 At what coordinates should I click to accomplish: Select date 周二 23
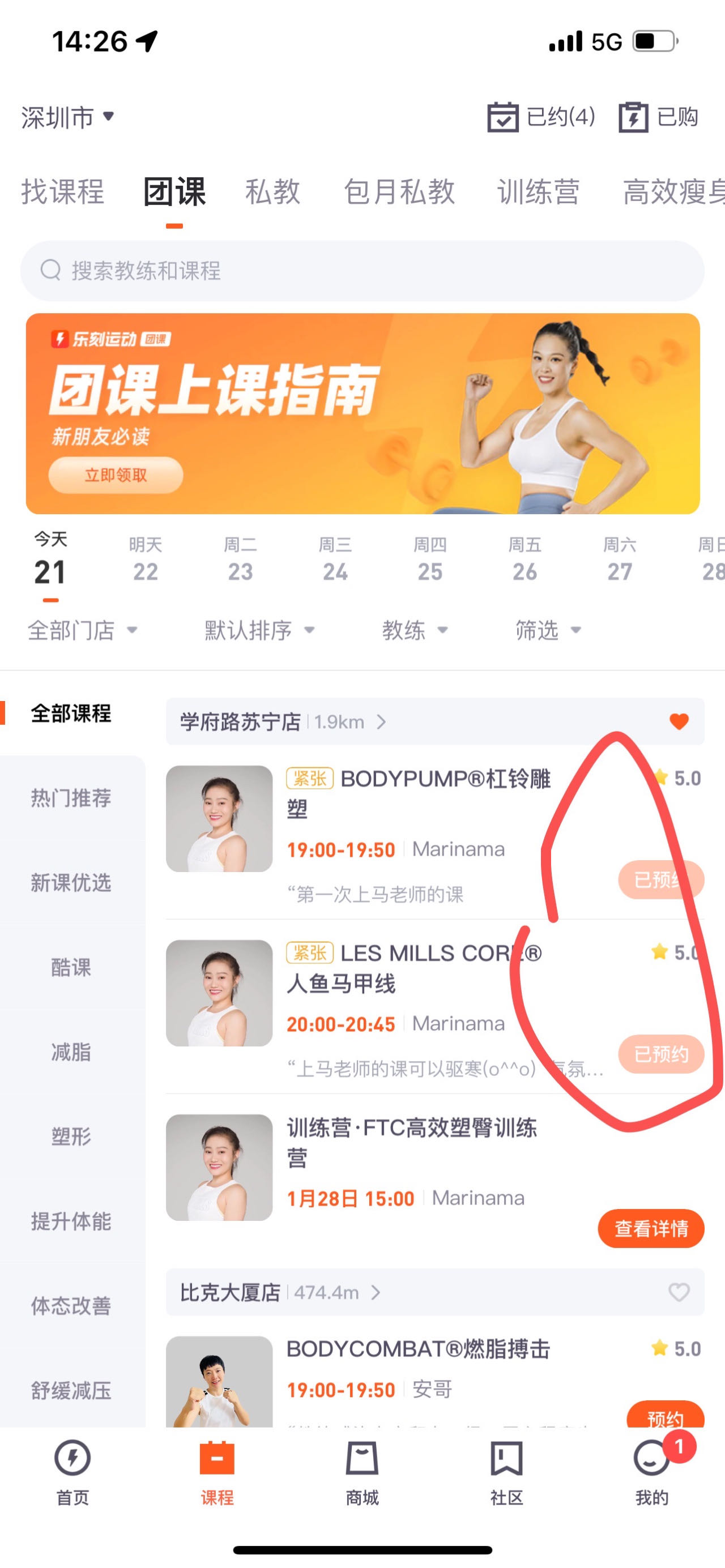coord(240,560)
